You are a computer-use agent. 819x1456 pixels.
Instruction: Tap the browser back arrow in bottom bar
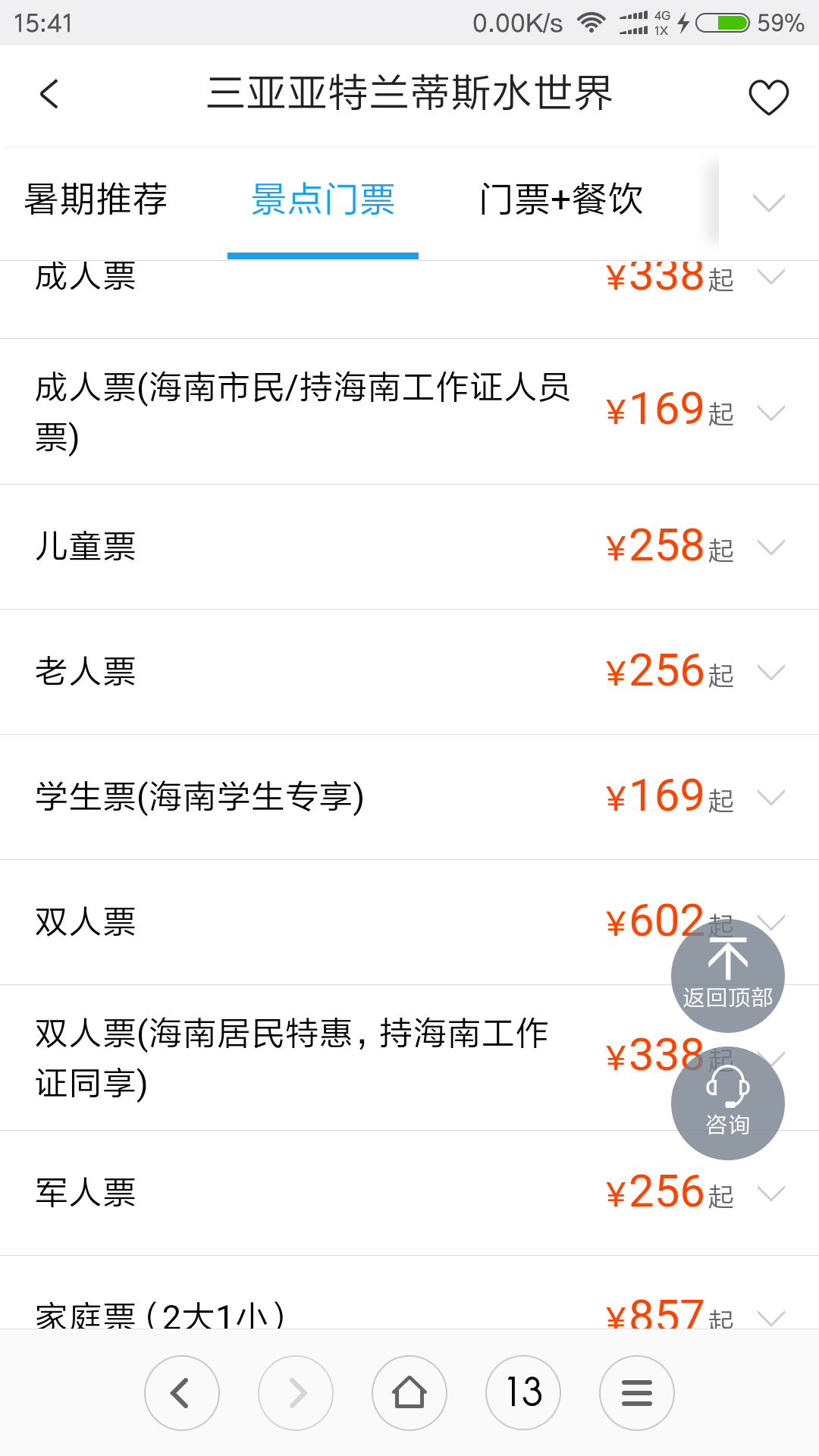pos(182,1393)
